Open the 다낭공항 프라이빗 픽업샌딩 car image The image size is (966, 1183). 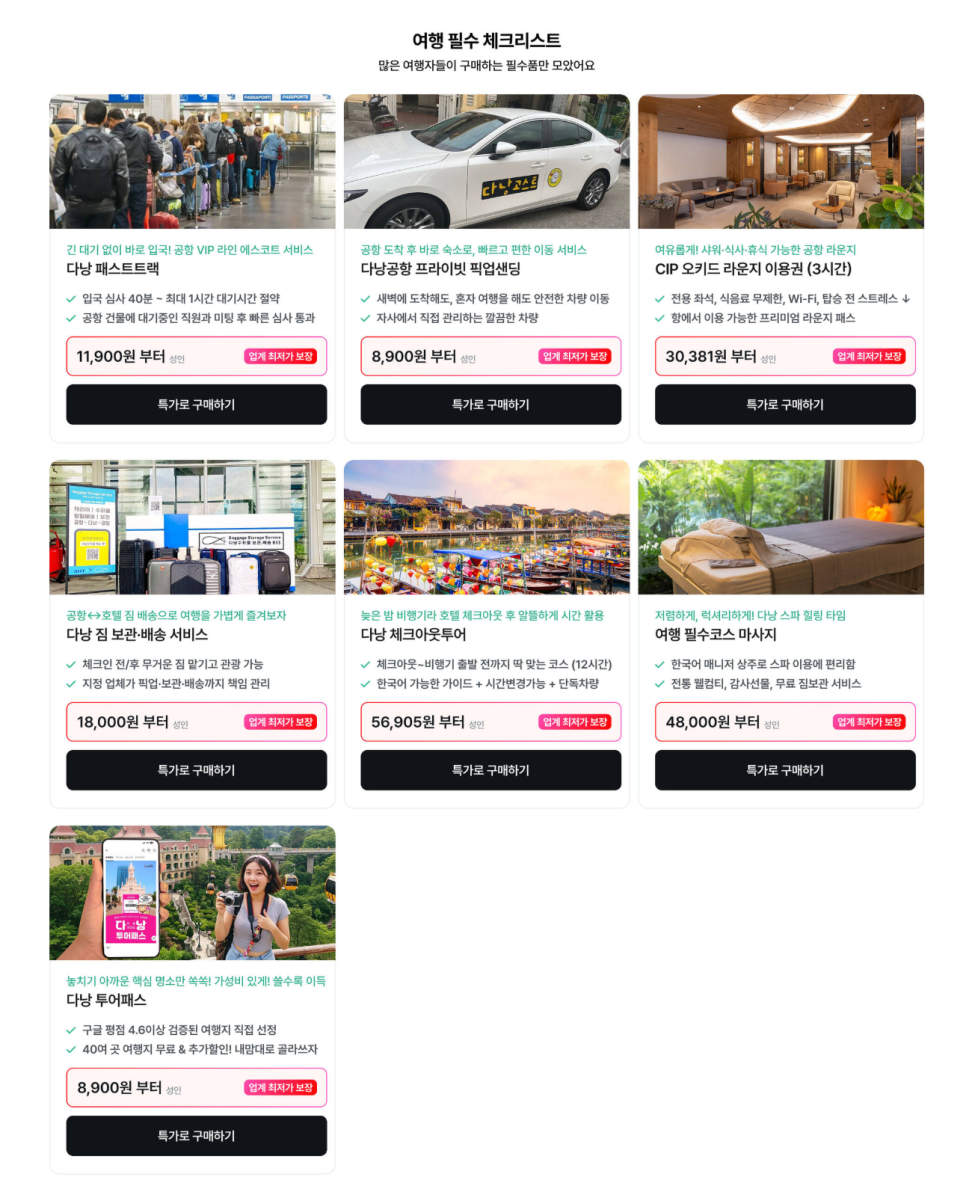[x=487, y=162]
